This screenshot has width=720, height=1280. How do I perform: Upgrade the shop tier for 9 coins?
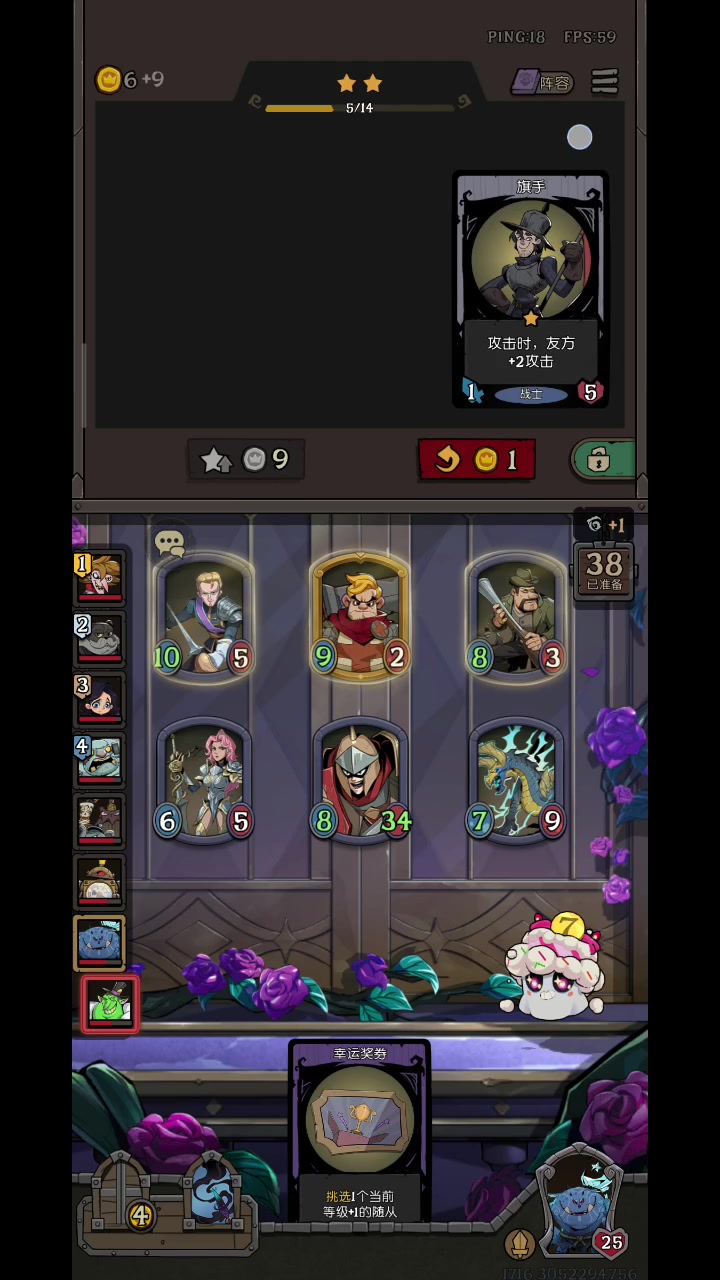[x=245, y=459]
